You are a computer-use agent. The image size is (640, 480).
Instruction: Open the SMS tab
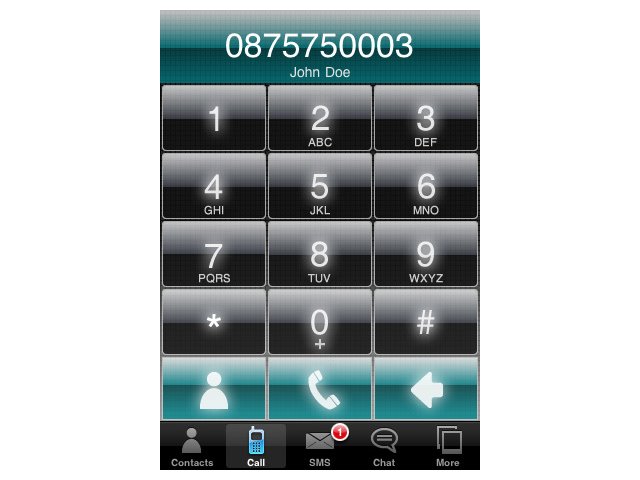[x=320, y=446]
